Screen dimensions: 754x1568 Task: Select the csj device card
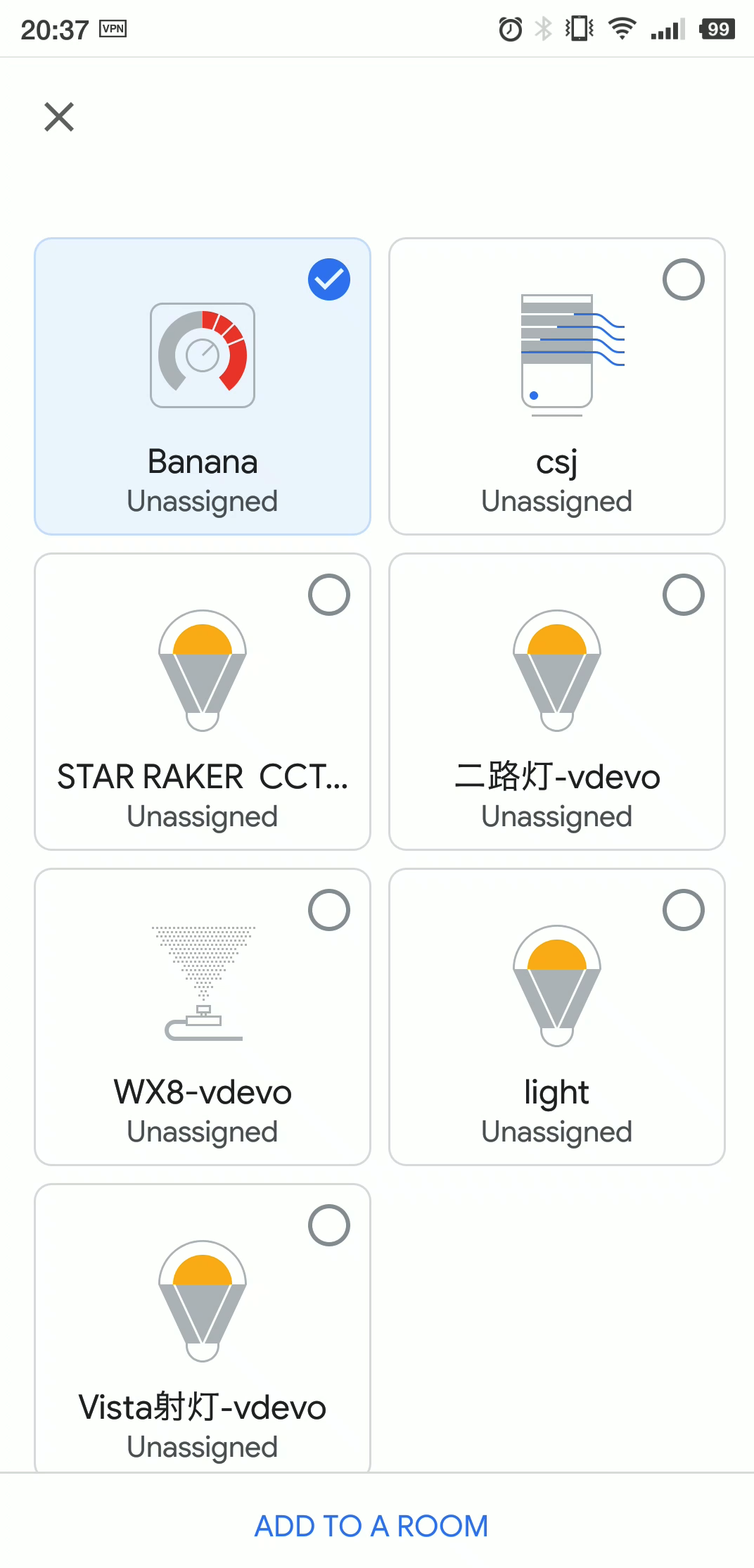(557, 386)
